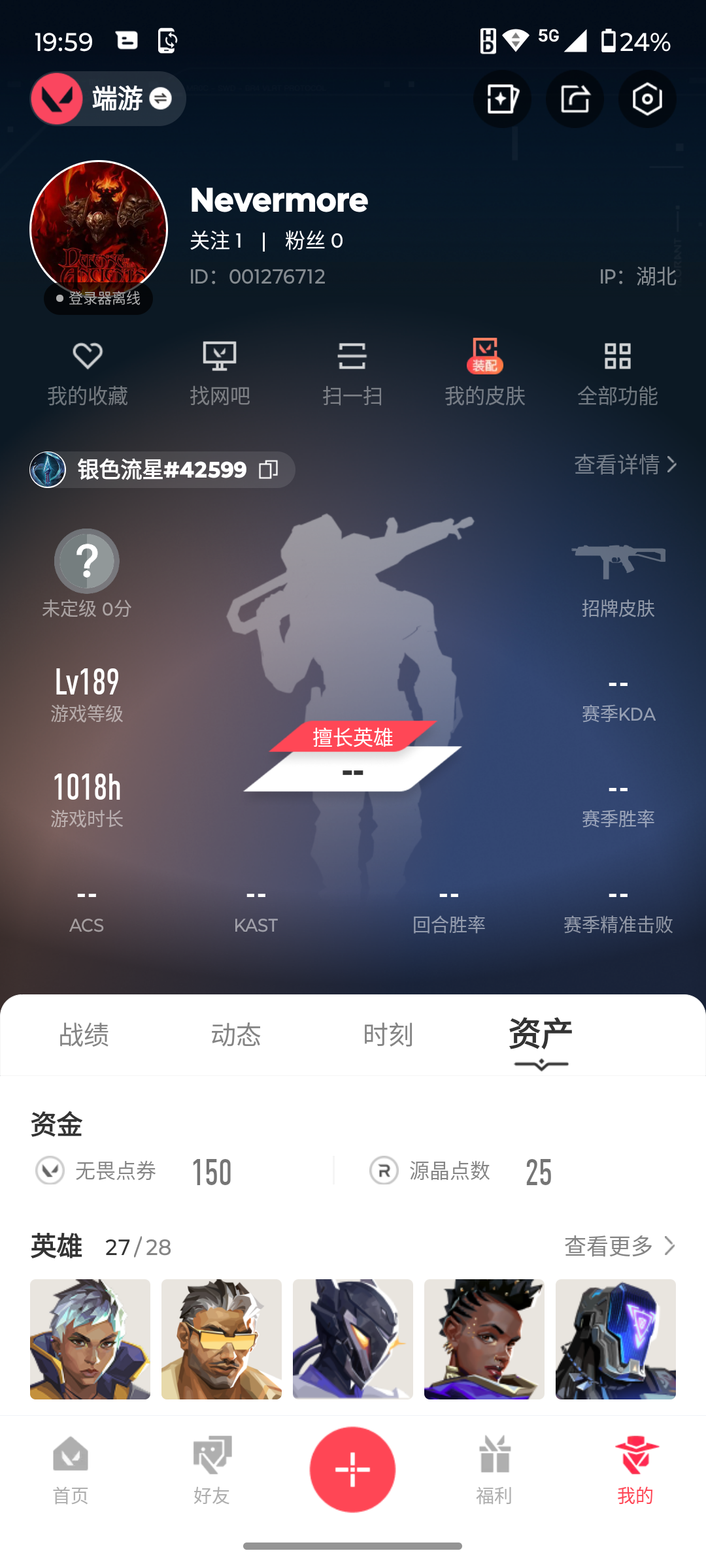Switch to the 动态 tab

point(236,1035)
